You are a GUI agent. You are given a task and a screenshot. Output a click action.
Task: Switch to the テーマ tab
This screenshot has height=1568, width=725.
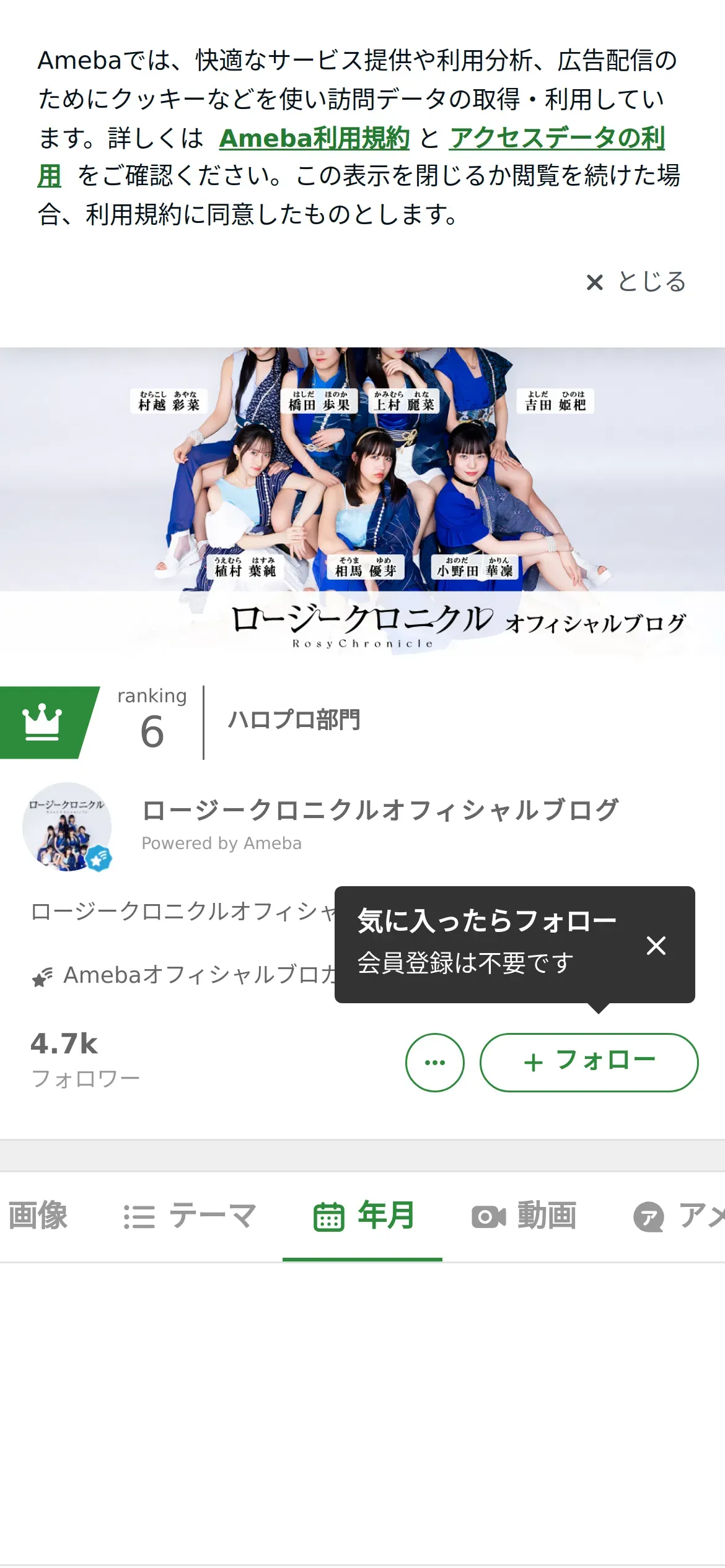pos(190,1215)
